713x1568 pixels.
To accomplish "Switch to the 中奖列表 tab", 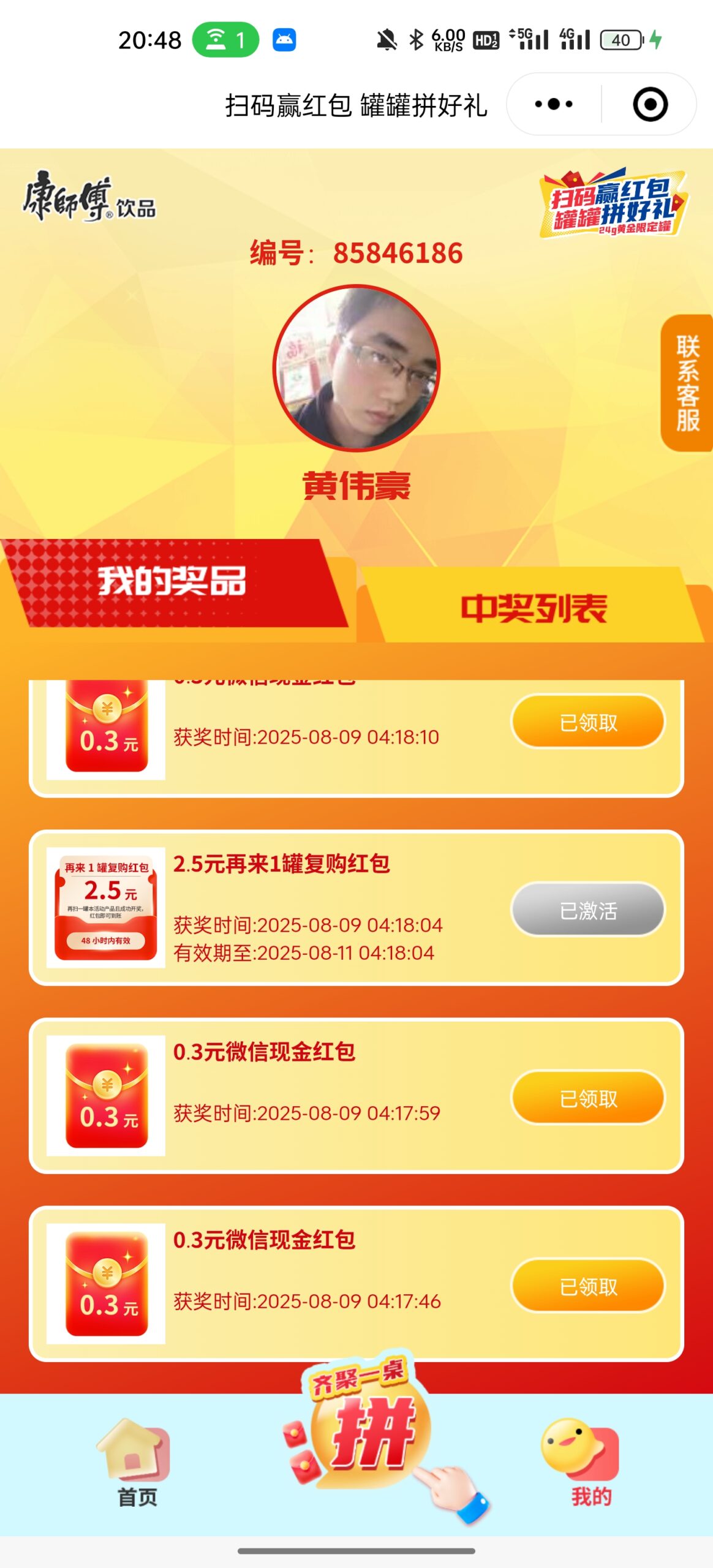I will [533, 608].
